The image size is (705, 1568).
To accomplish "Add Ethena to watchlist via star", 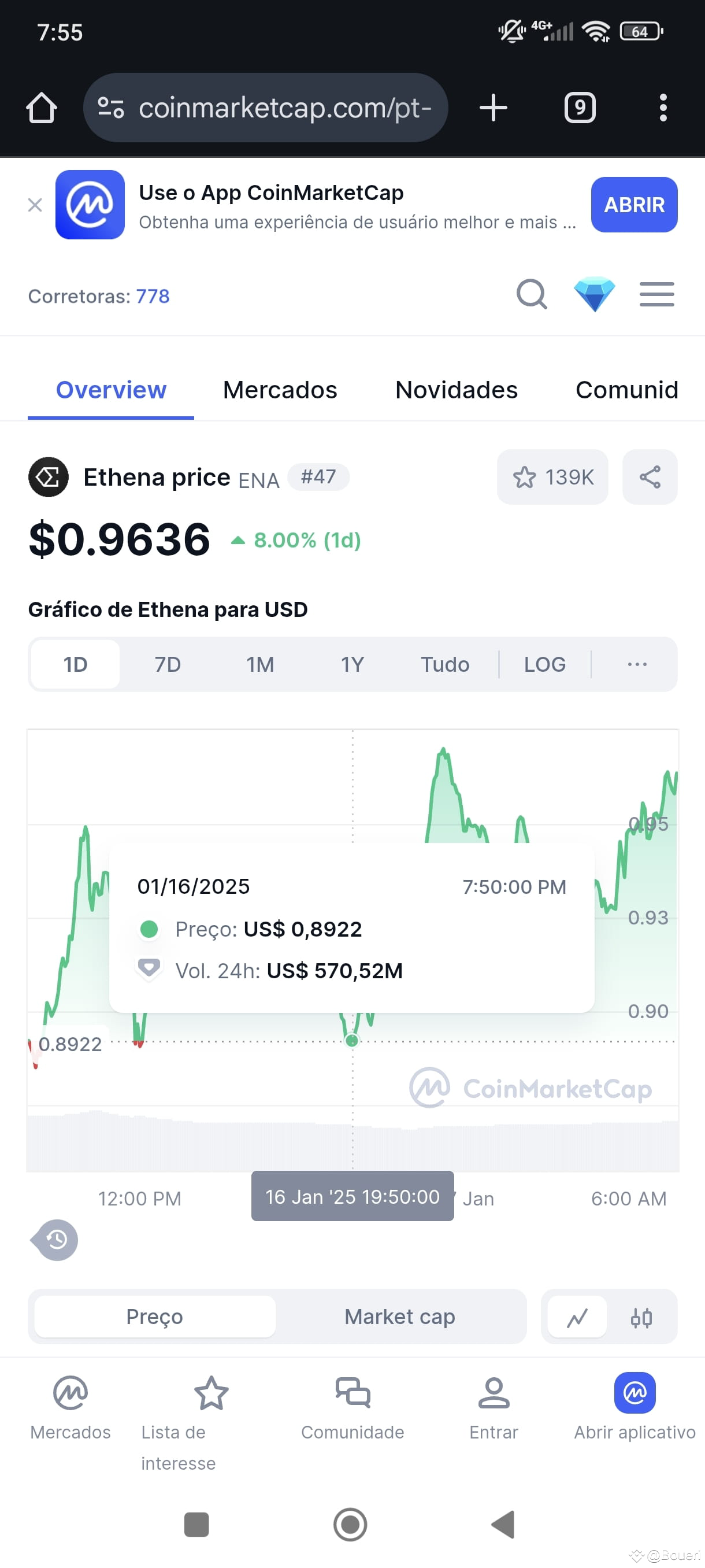I will click(x=551, y=477).
